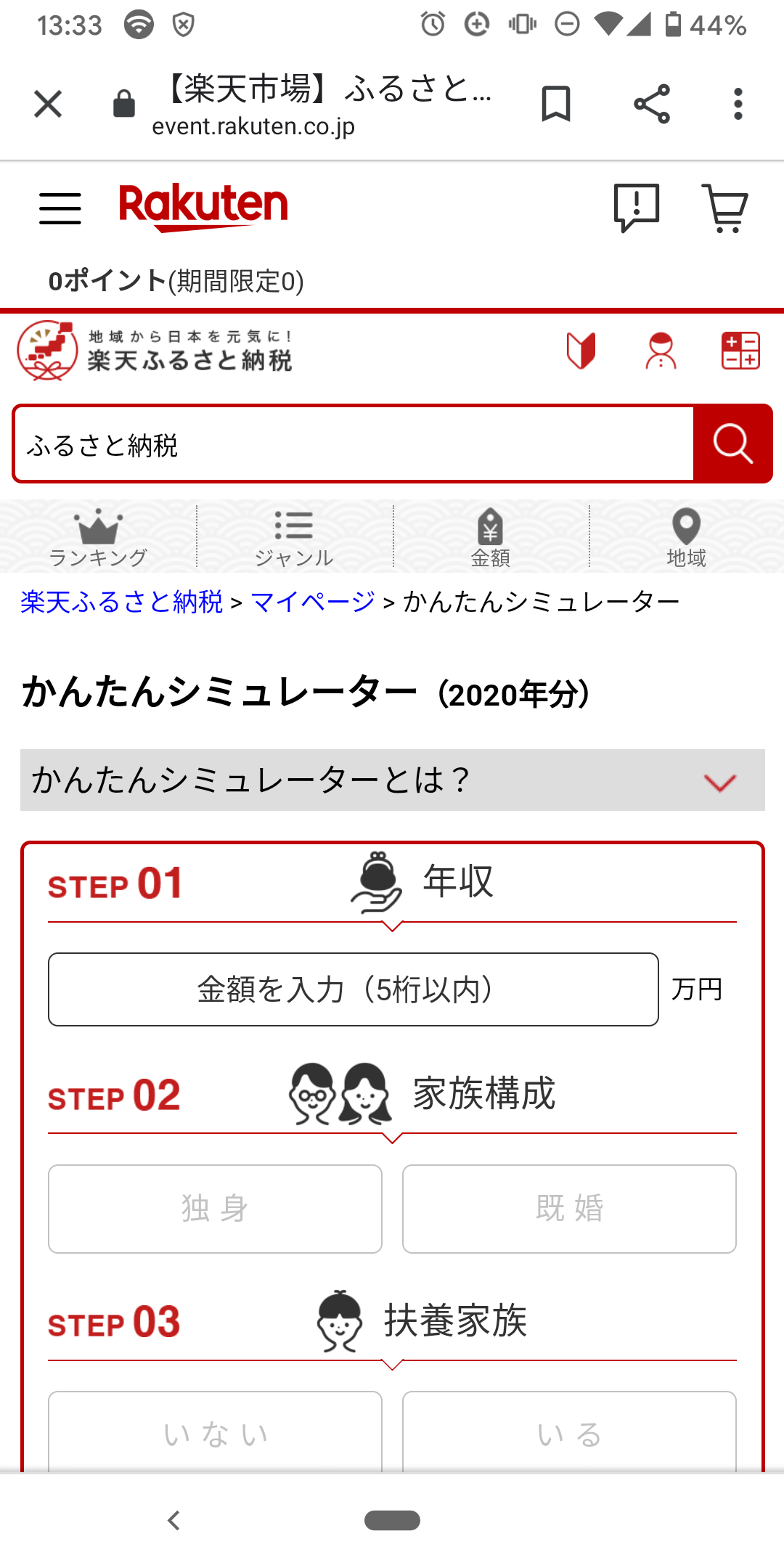Expand かんたんシミュレーターとは？ section

pos(392,780)
